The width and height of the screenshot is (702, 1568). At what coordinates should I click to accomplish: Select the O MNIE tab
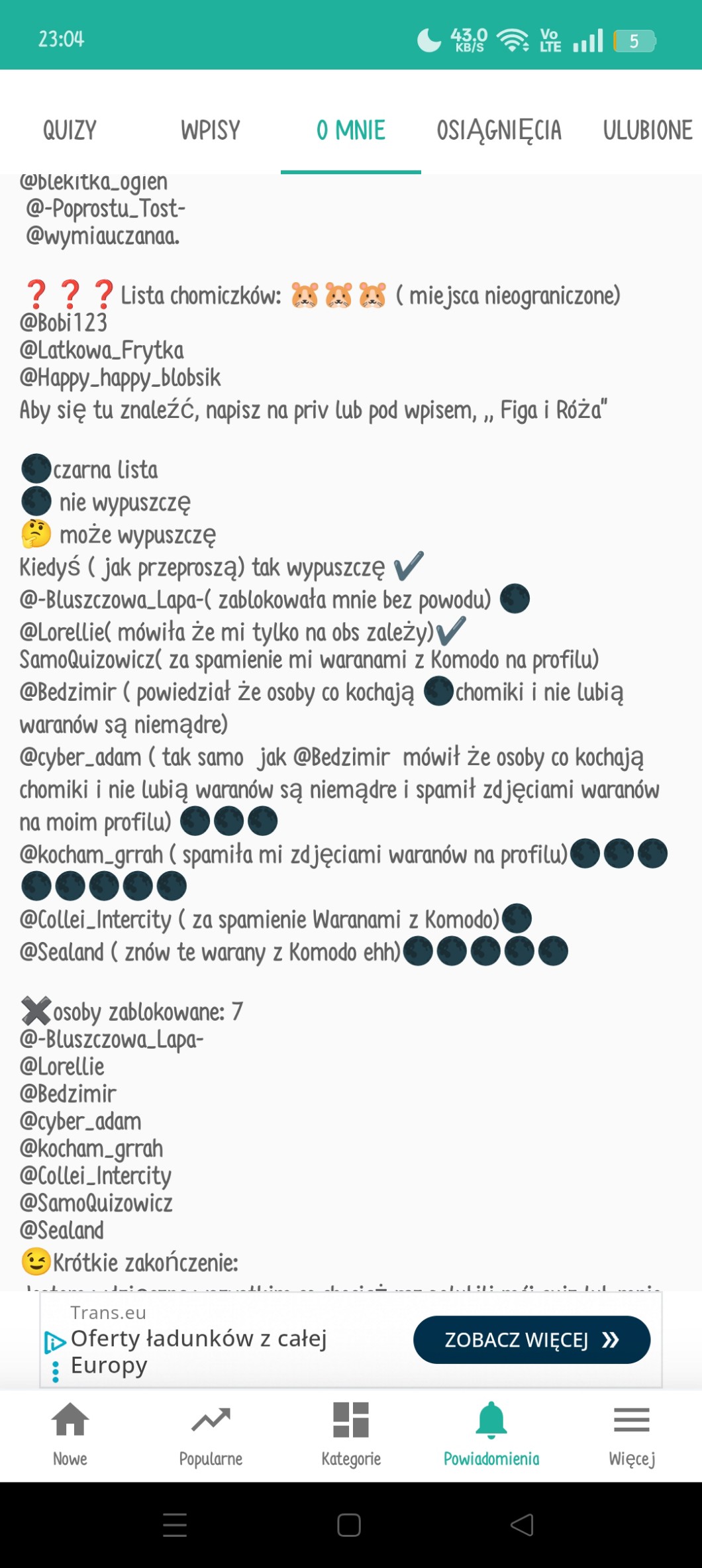click(x=351, y=130)
